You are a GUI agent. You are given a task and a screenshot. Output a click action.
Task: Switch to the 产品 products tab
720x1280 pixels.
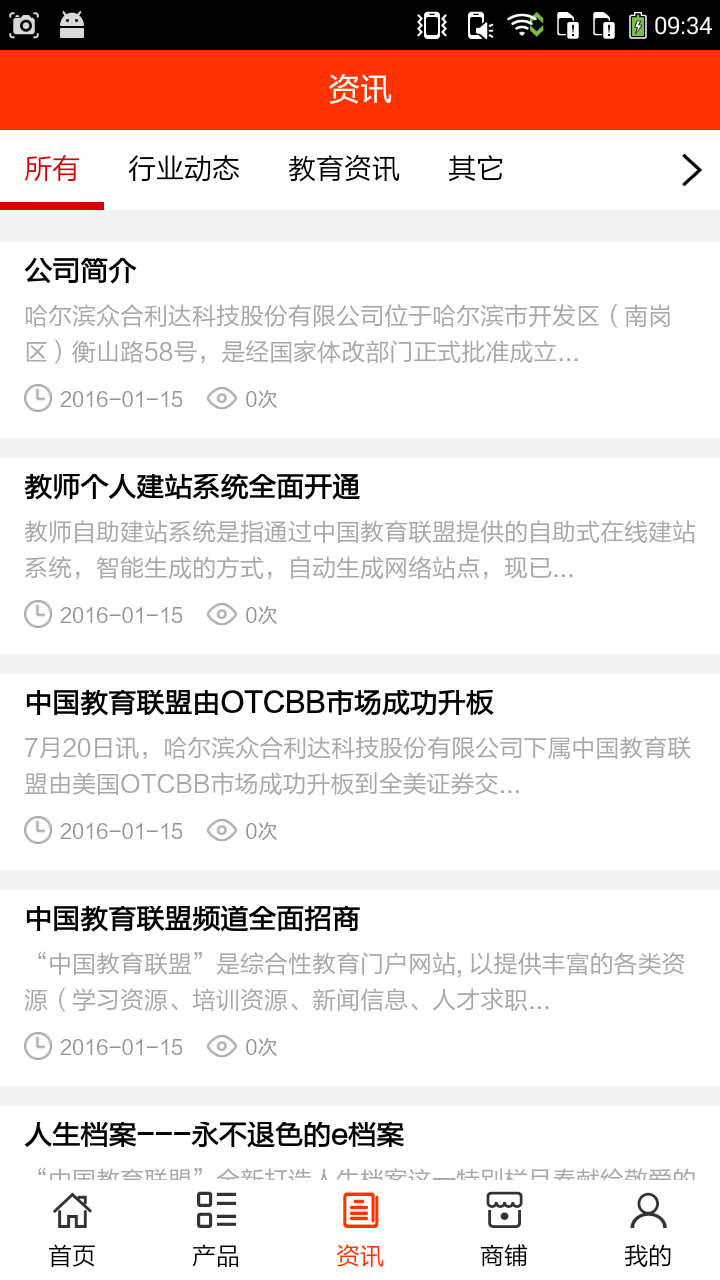click(x=216, y=1229)
